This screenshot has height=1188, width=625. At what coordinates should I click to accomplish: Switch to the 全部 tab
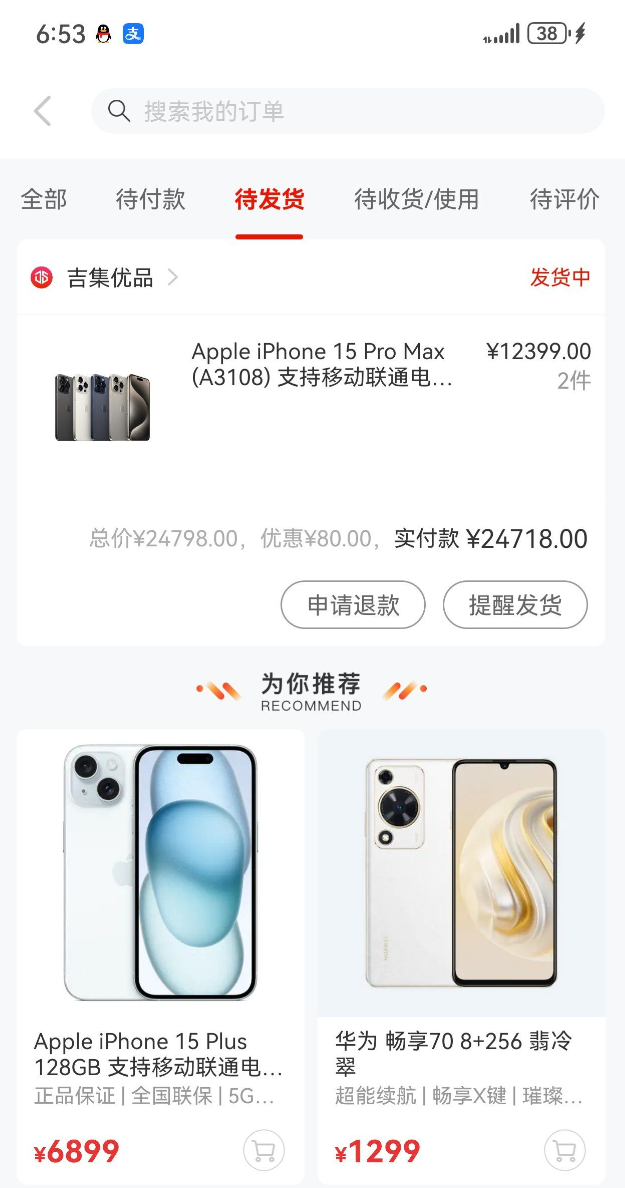44,199
